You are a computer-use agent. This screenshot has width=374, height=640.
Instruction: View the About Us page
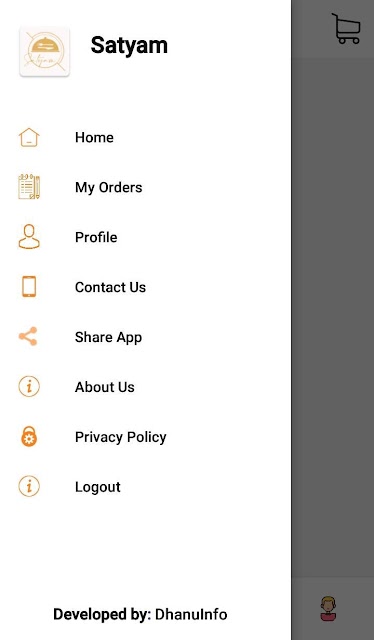coord(145,387)
